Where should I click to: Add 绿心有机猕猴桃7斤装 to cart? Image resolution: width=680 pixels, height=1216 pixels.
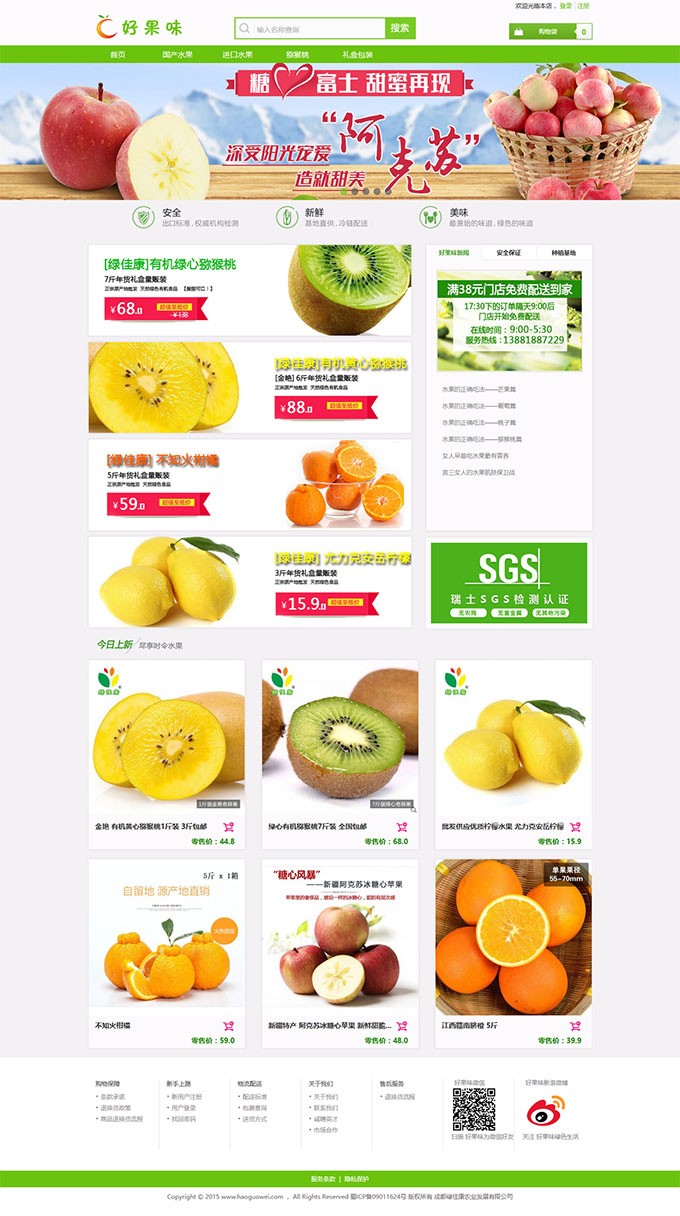click(x=402, y=827)
